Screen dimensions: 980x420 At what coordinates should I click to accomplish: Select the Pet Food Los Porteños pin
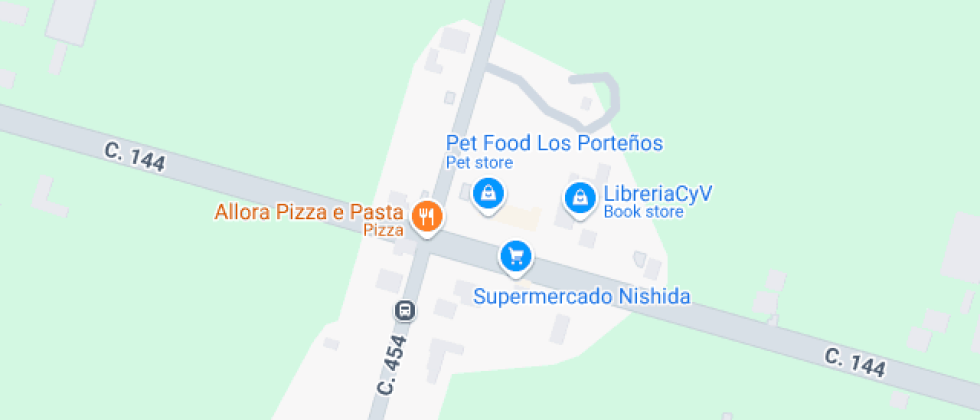point(488,191)
